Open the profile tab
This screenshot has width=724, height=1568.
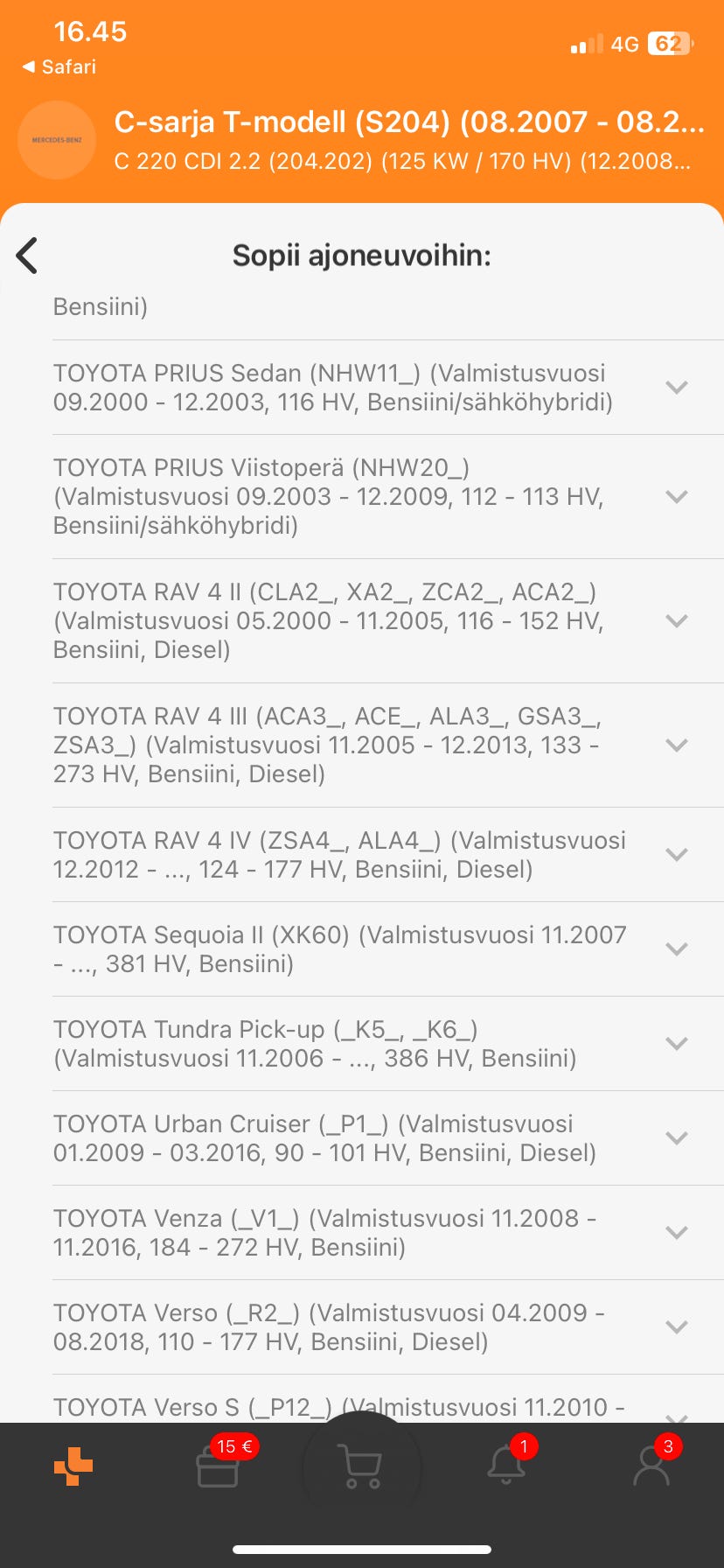click(x=651, y=1466)
